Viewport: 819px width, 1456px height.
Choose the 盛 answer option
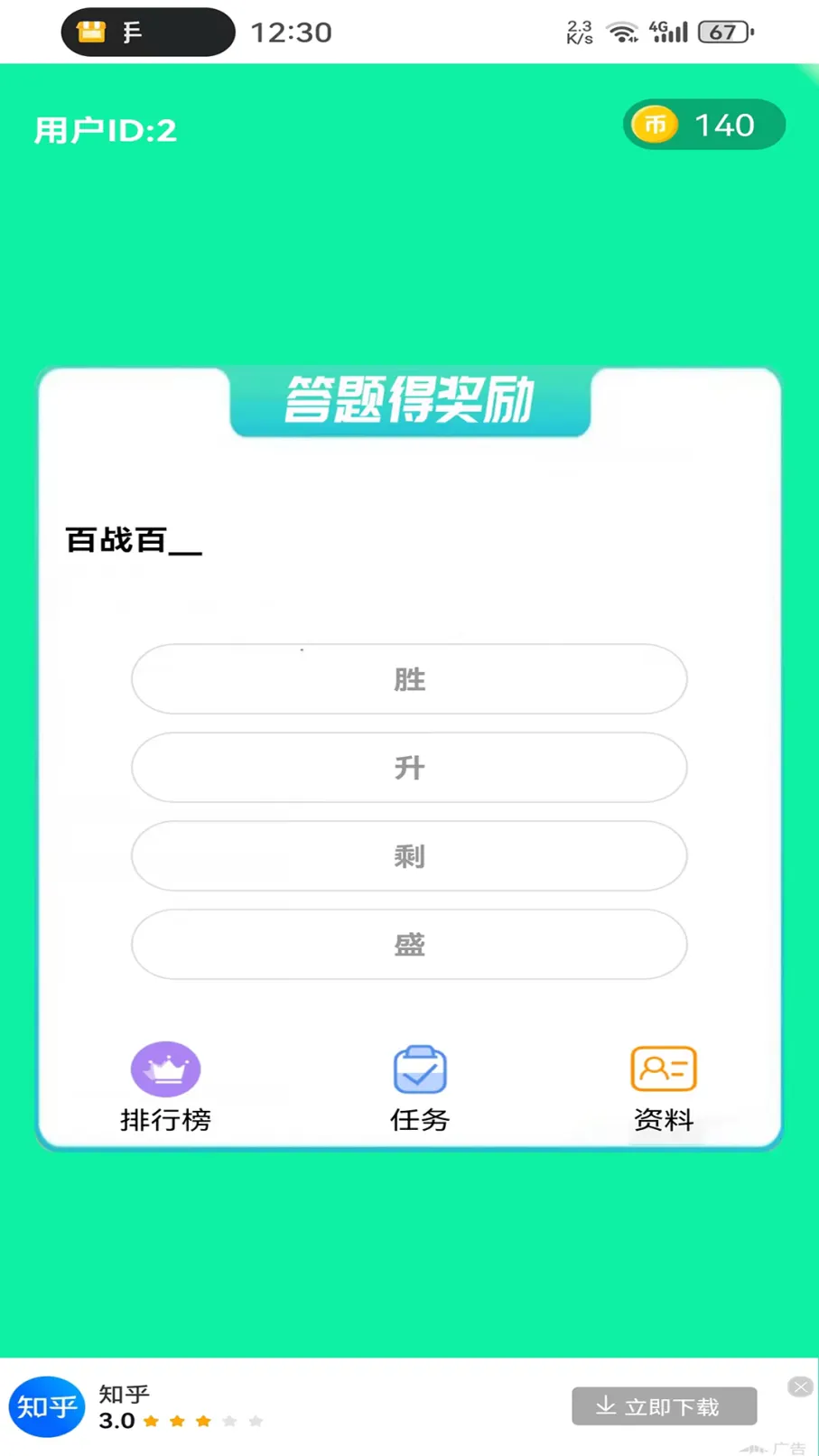409,944
